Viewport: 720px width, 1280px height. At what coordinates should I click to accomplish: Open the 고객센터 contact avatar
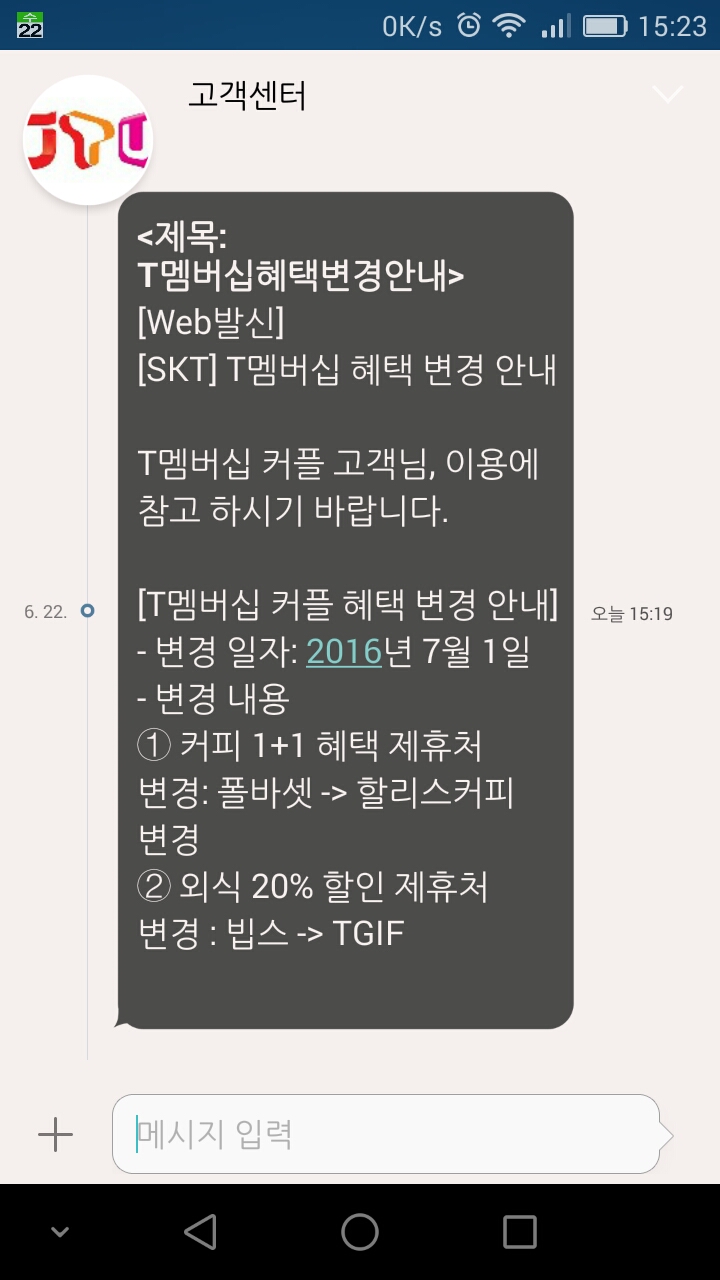[88, 140]
